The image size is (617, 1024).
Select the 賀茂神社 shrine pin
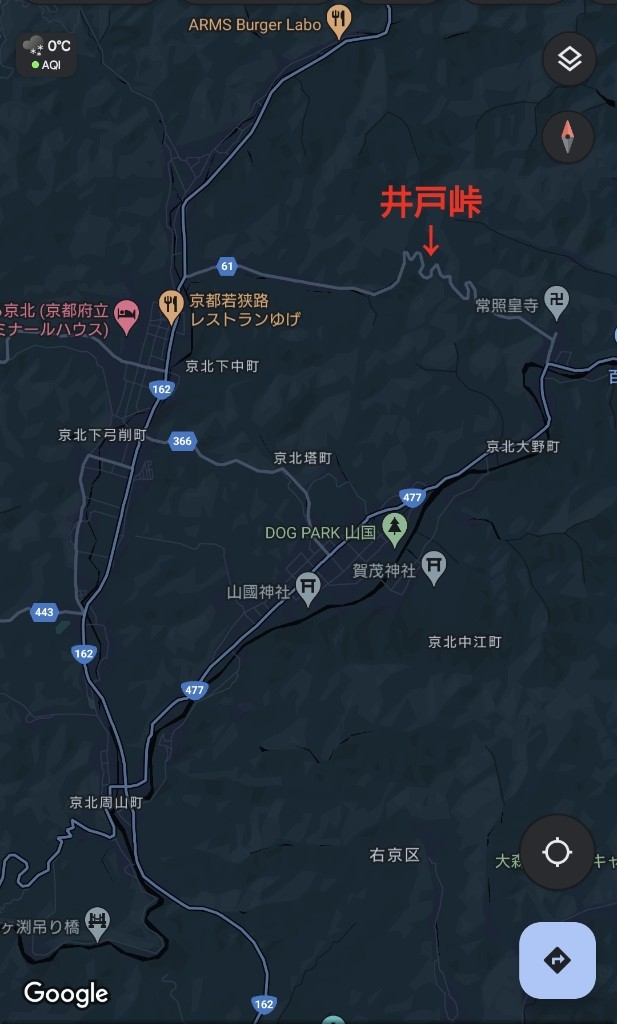[433, 565]
